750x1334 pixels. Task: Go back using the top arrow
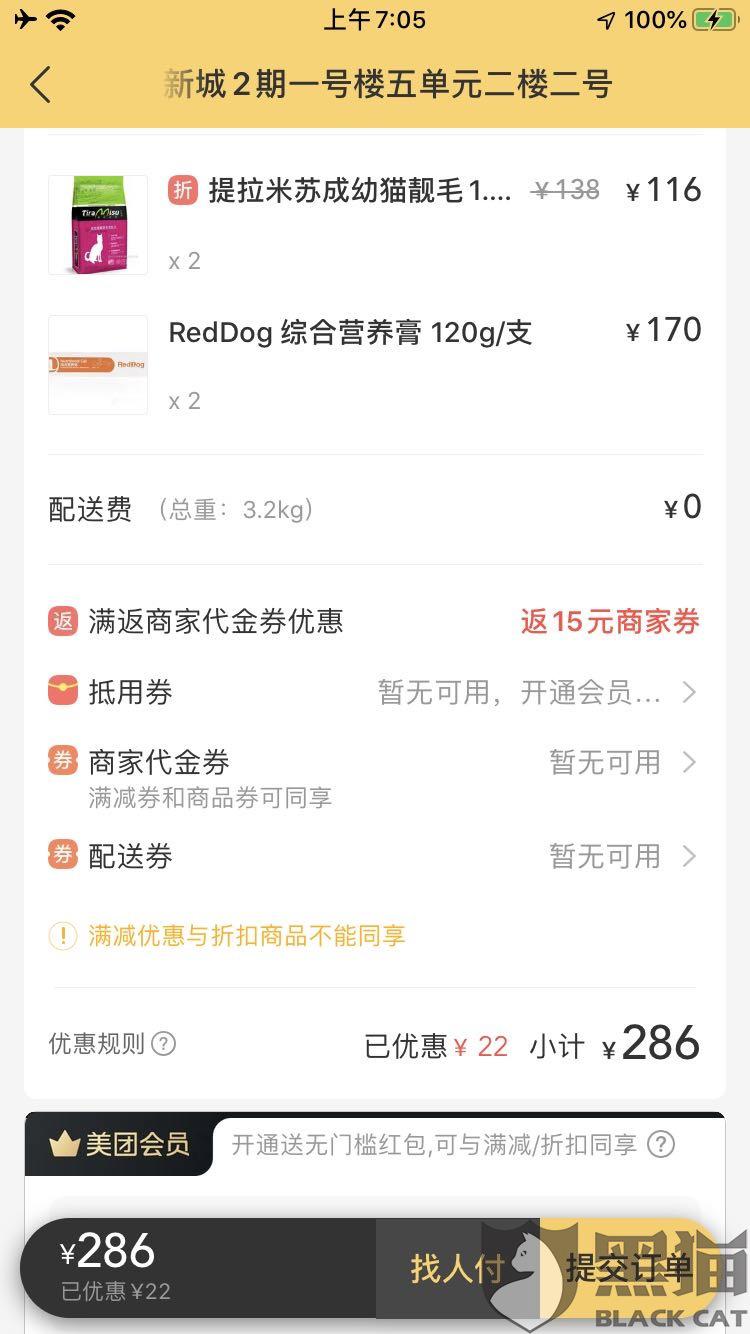[x=40, y=85]
